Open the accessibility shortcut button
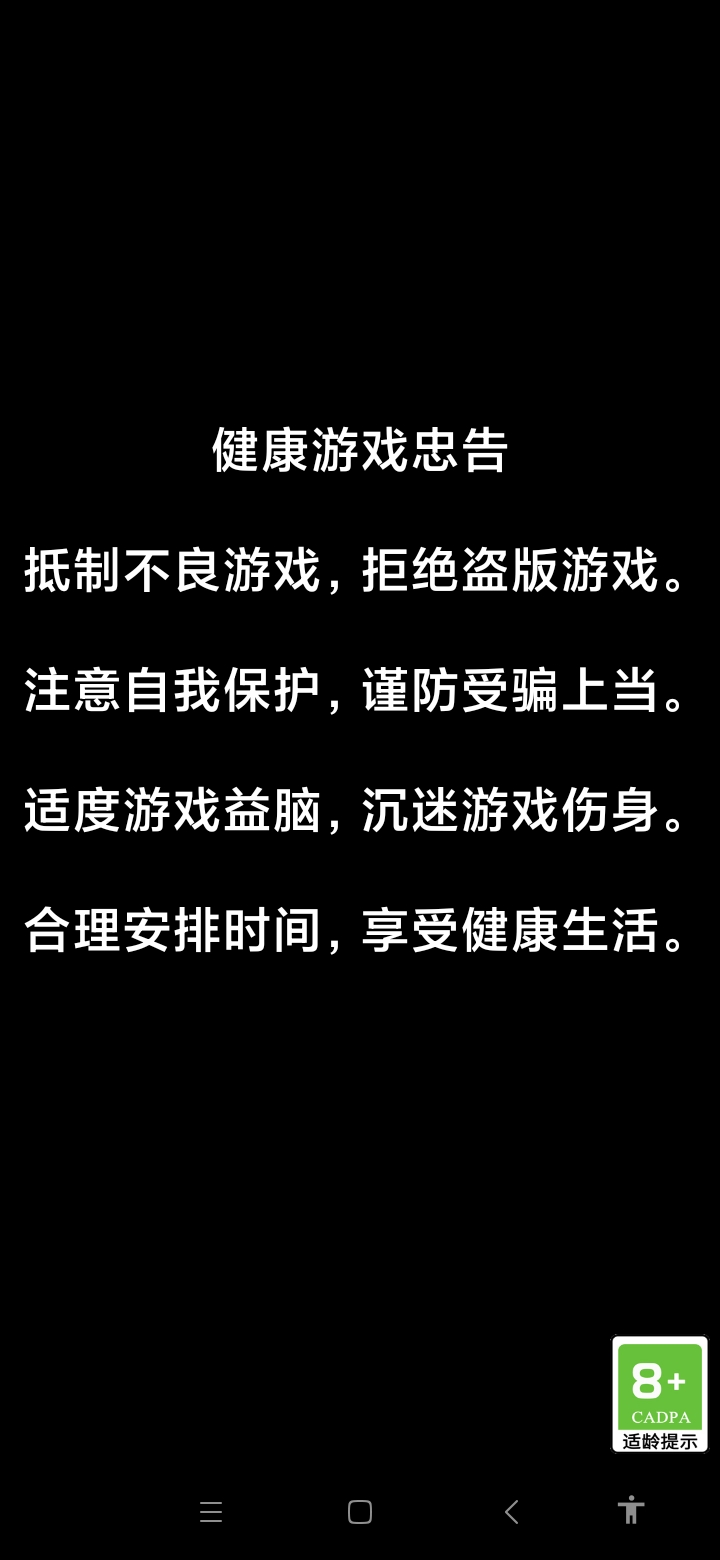This screenshot has height=1560, width=720. pyautogui.click(x=631, y=1509)
